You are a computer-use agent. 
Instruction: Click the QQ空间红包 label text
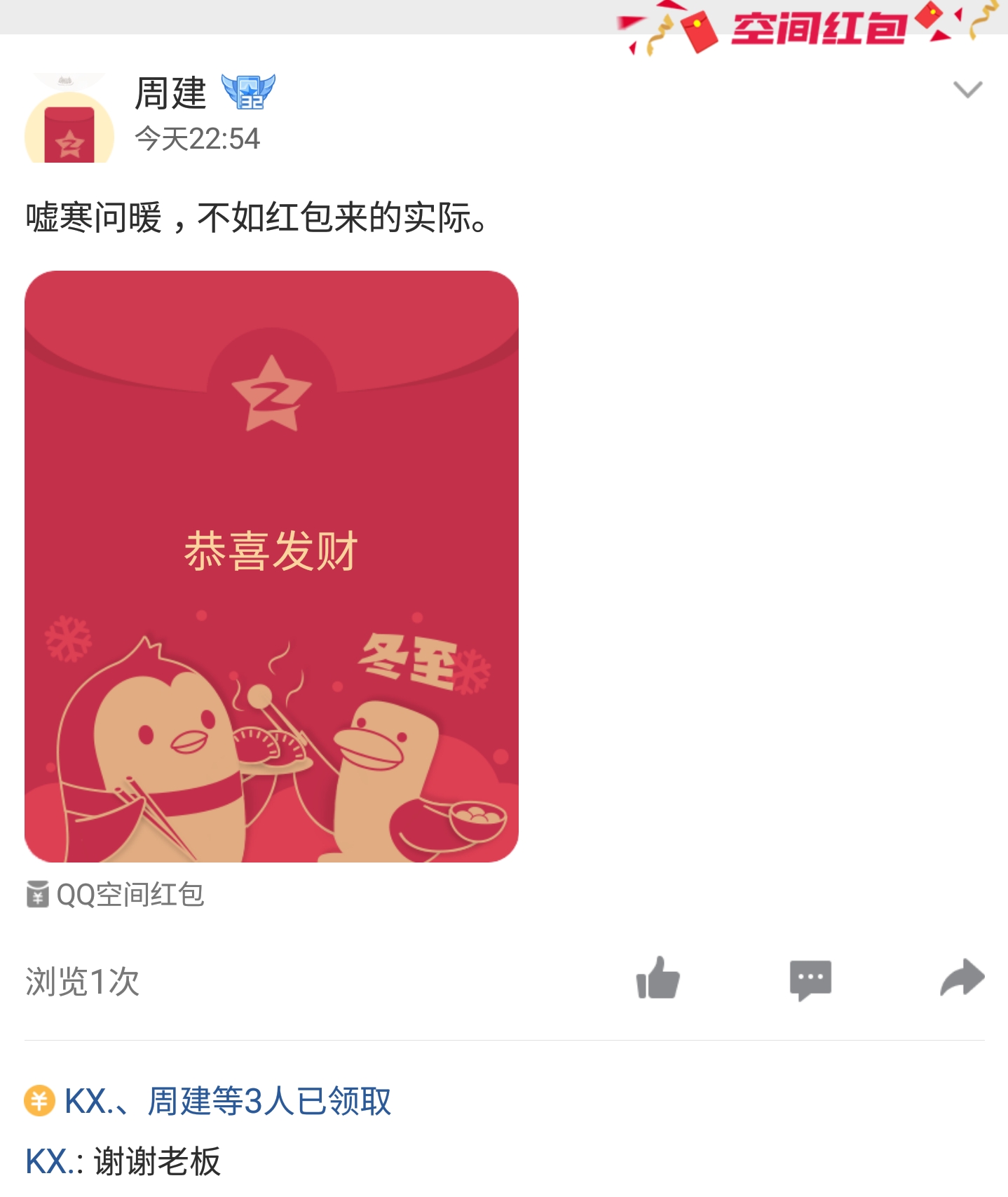coord(130,894)
